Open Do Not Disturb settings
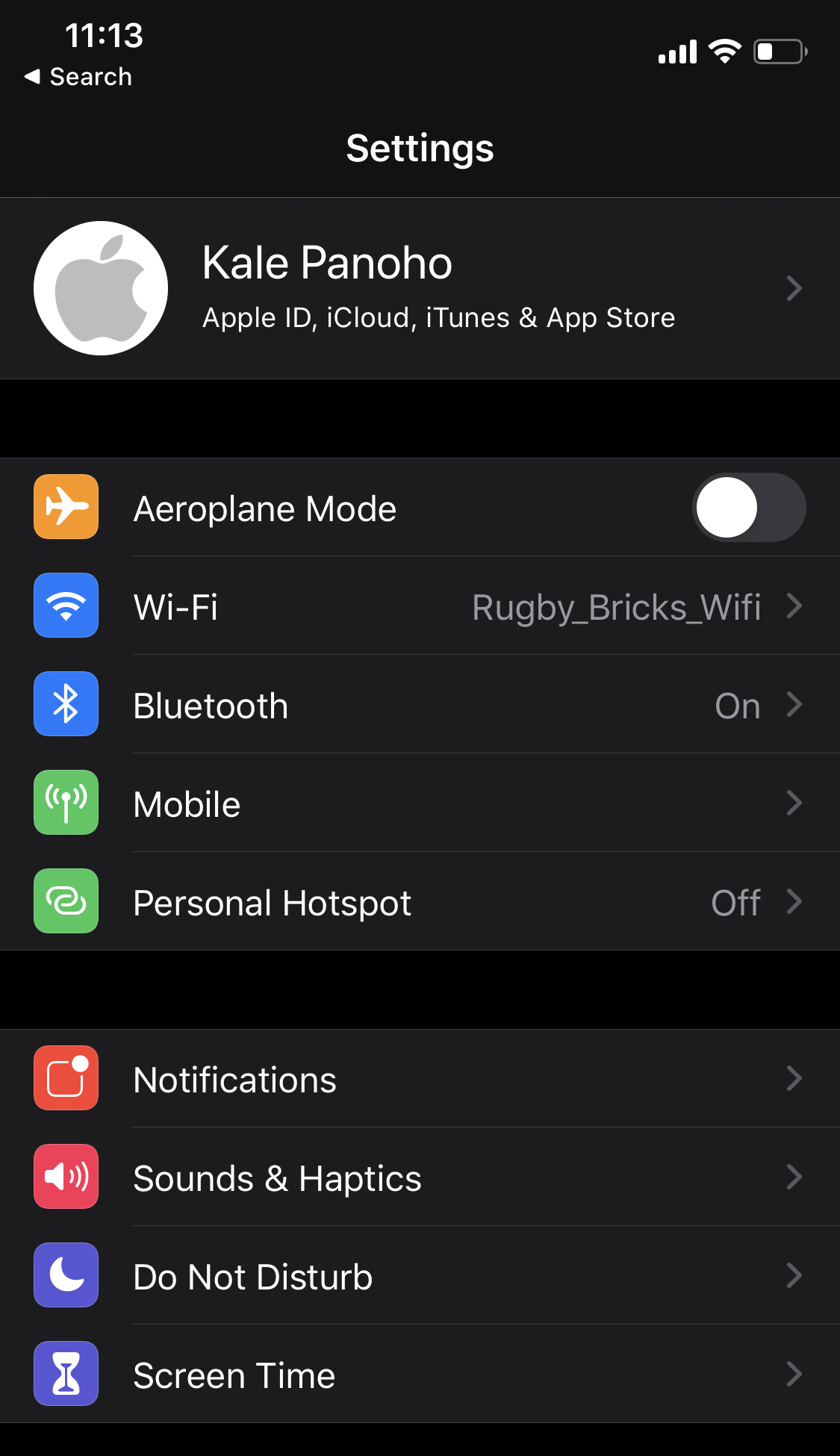840x1456 pixels. [x=420, y=1276]
